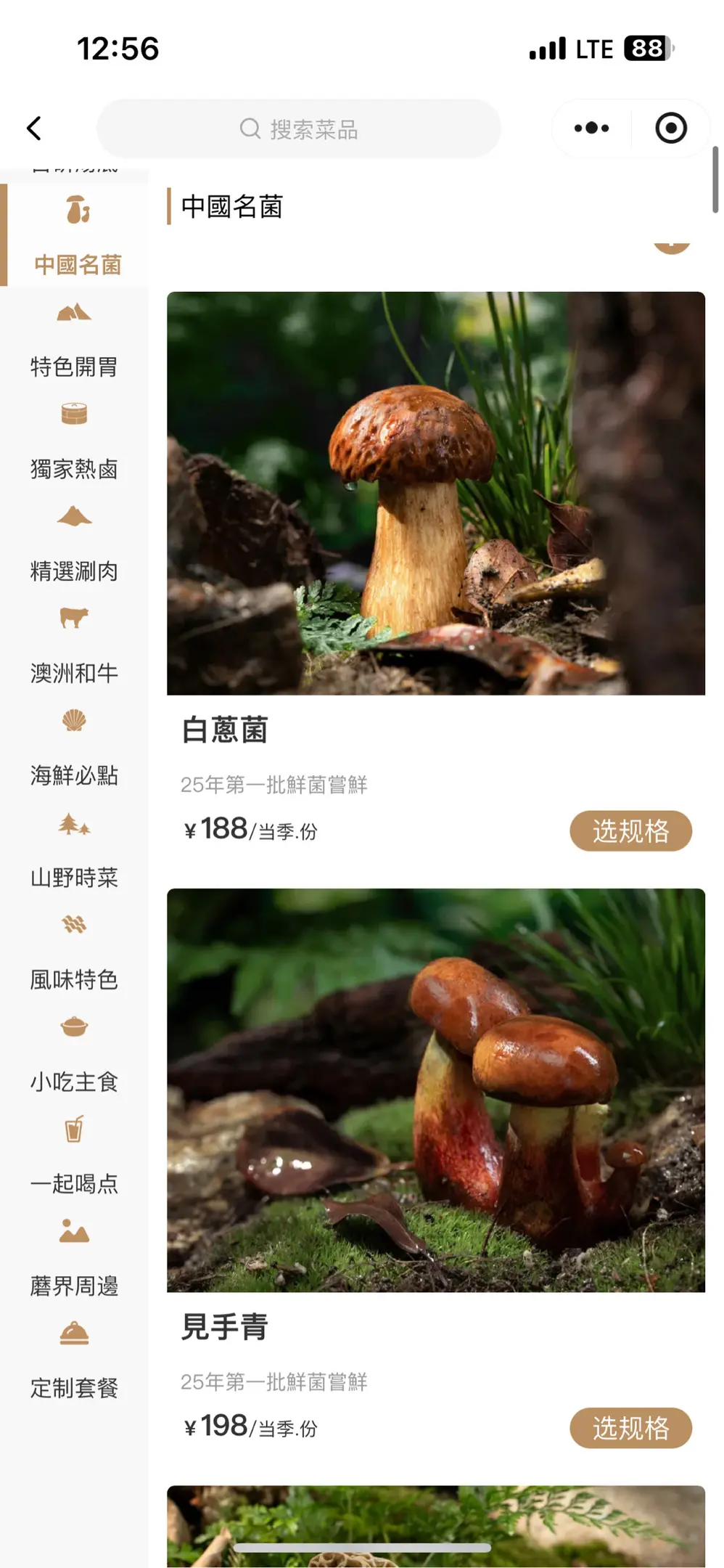The height and width of the screenshot is (1568, 724).
Task: Open the three-dot mini program menu
Action: coord(591,128)
